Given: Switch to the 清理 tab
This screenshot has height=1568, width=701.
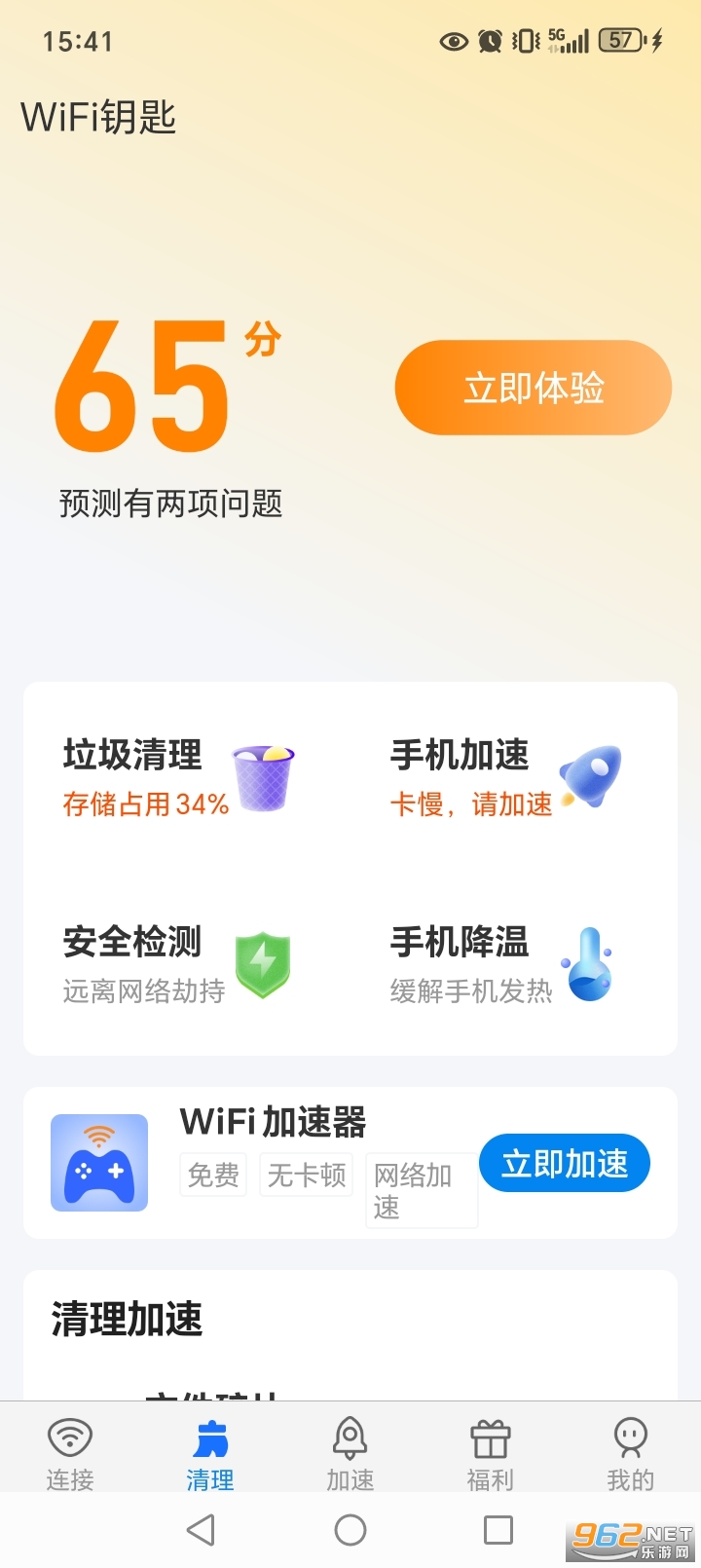Looking at the screenshot, I should point(209,1449).
